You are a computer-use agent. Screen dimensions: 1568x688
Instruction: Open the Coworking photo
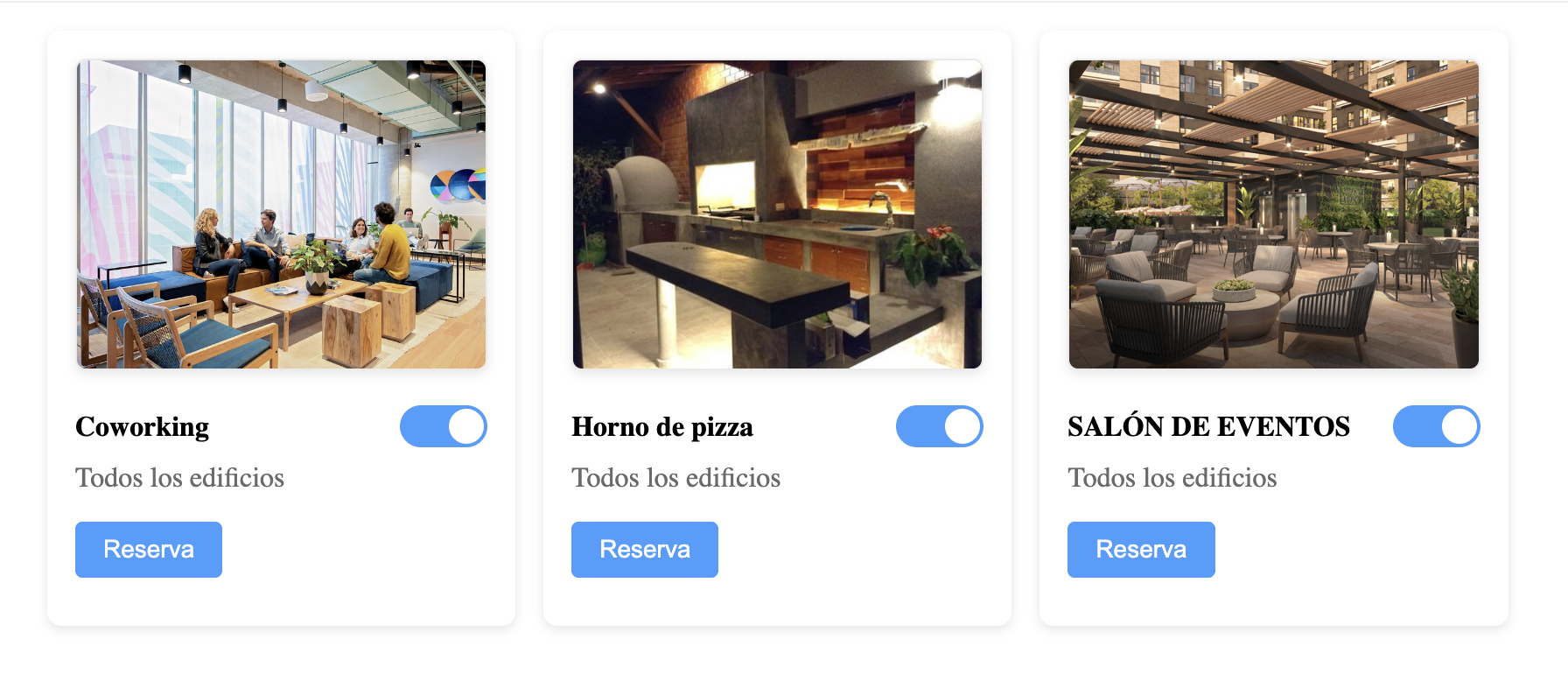pos(281,214)
